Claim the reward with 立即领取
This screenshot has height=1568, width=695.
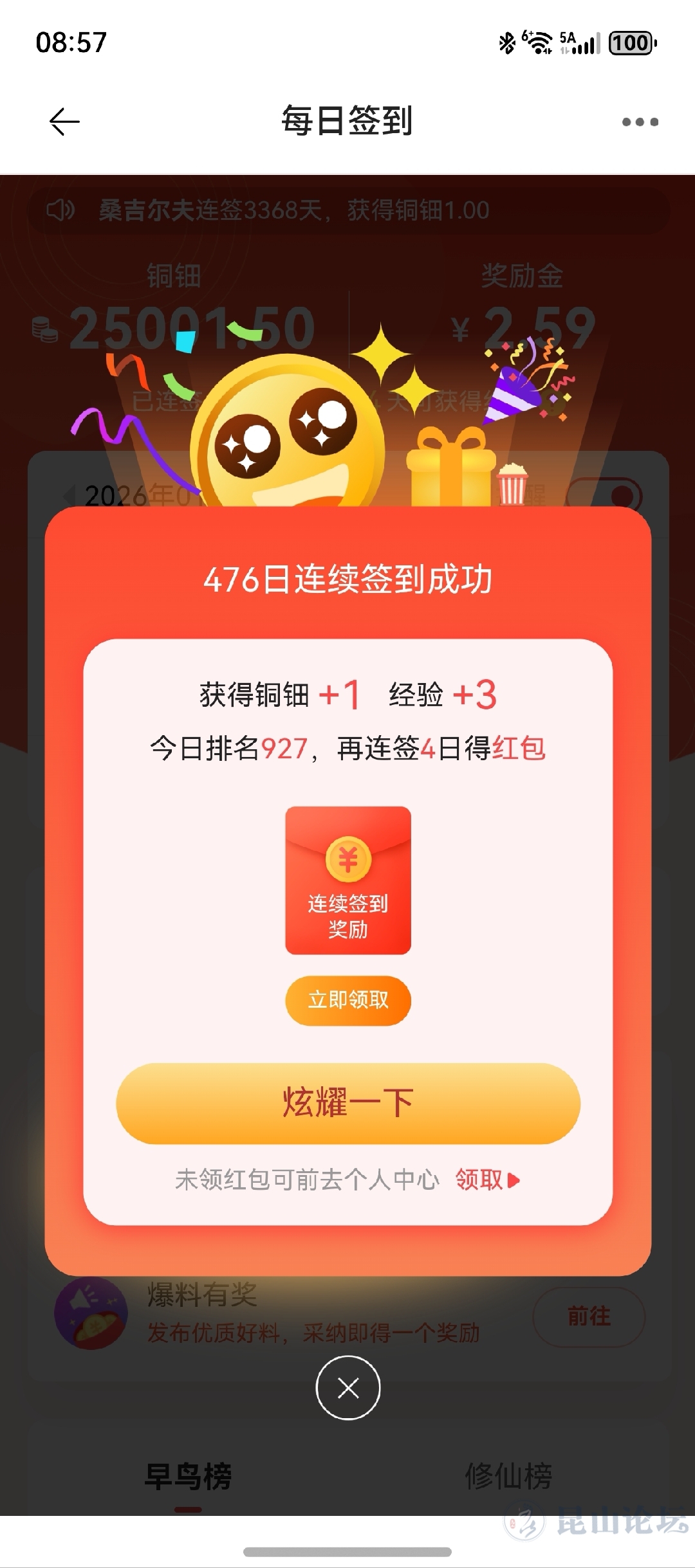(348, 1000)
